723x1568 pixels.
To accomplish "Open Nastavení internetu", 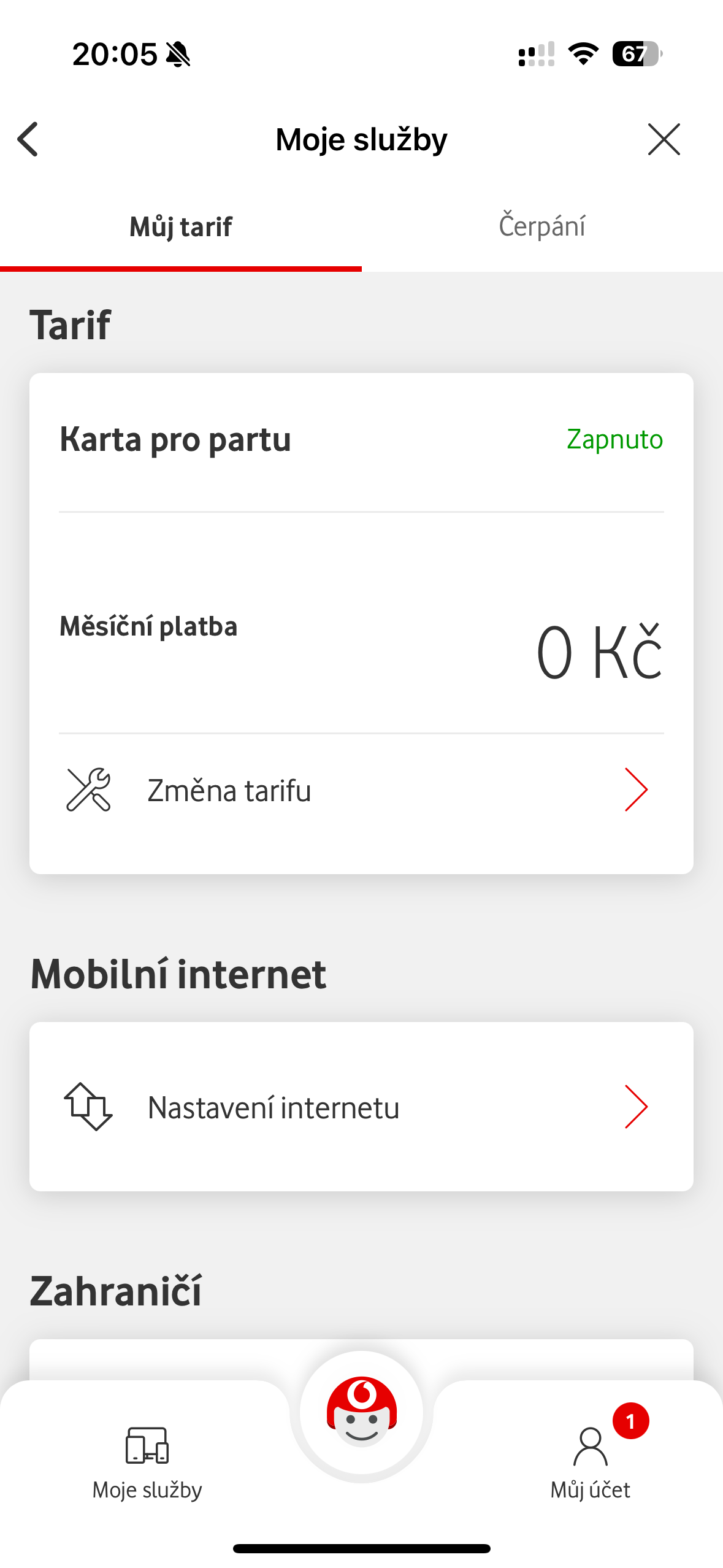I will 361,1107.
